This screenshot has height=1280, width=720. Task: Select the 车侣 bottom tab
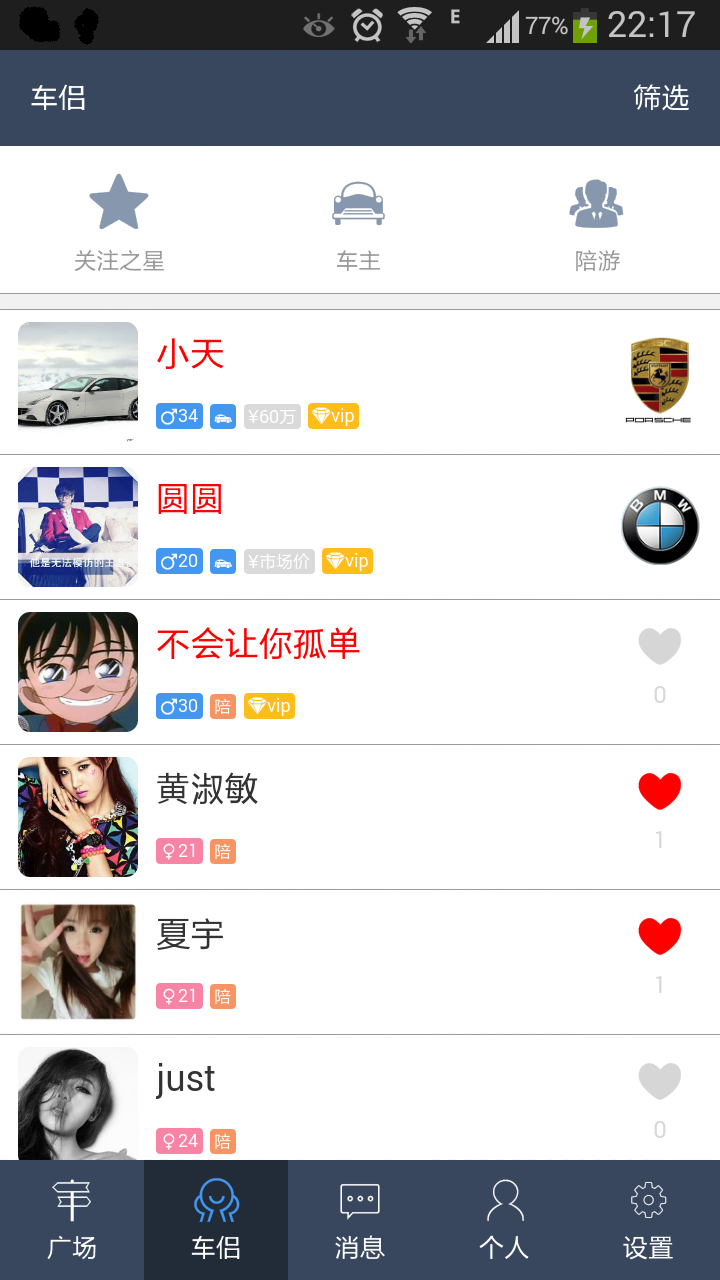click(216, 1220)
